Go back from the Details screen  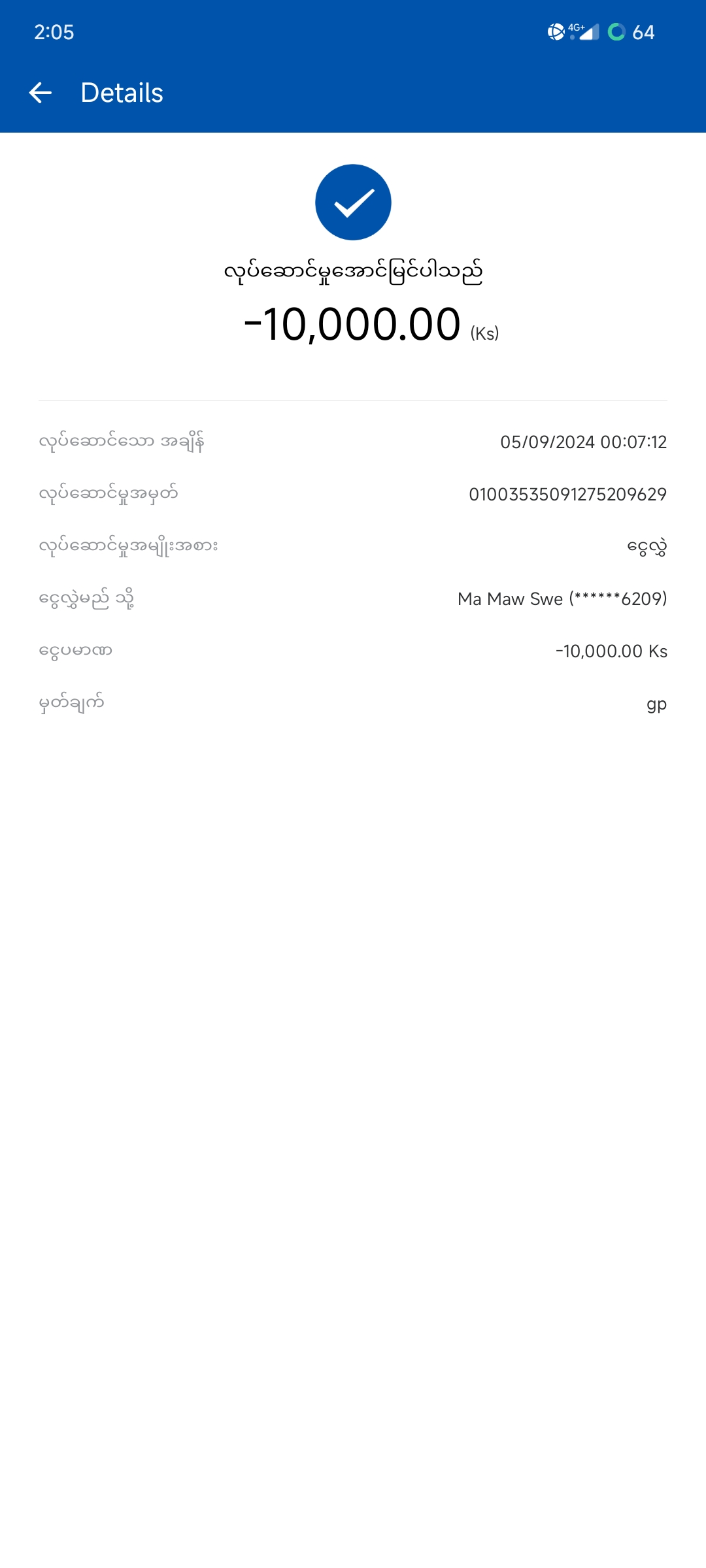click(41, 93)
